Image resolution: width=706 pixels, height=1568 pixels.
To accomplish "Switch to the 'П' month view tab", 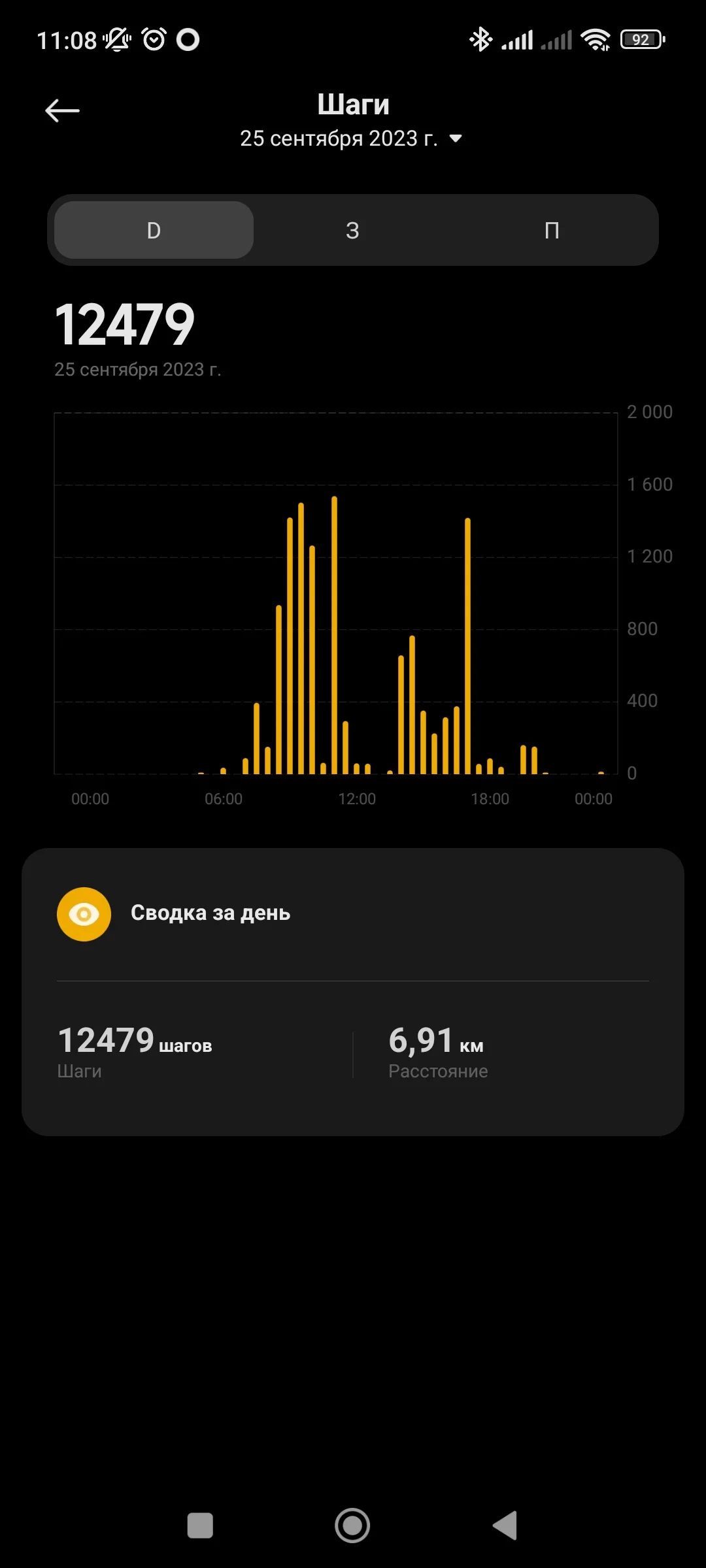I will pyautogui.click(x=552, y=230).
